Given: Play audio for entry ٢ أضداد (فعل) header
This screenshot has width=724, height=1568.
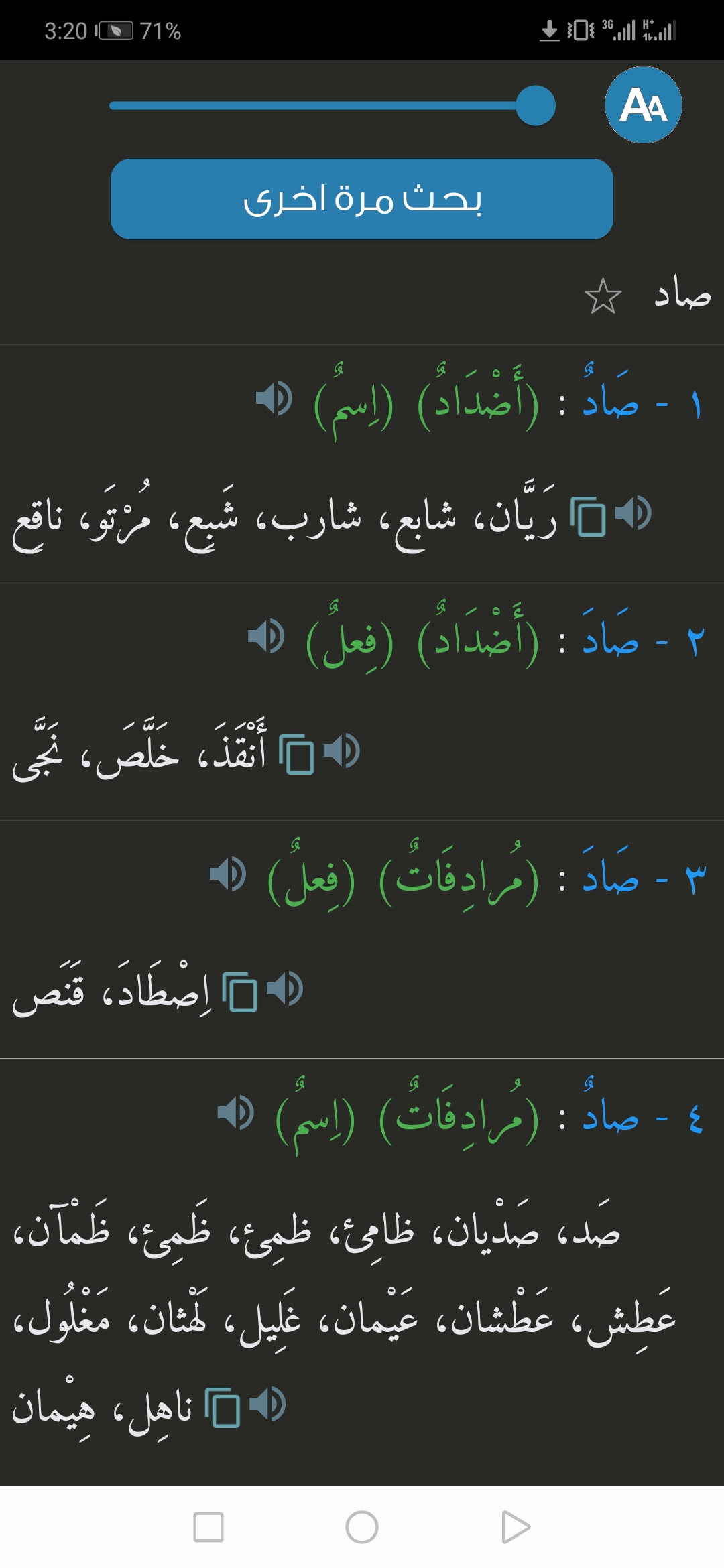Looking at the screenshot, I should pos(266,636).
